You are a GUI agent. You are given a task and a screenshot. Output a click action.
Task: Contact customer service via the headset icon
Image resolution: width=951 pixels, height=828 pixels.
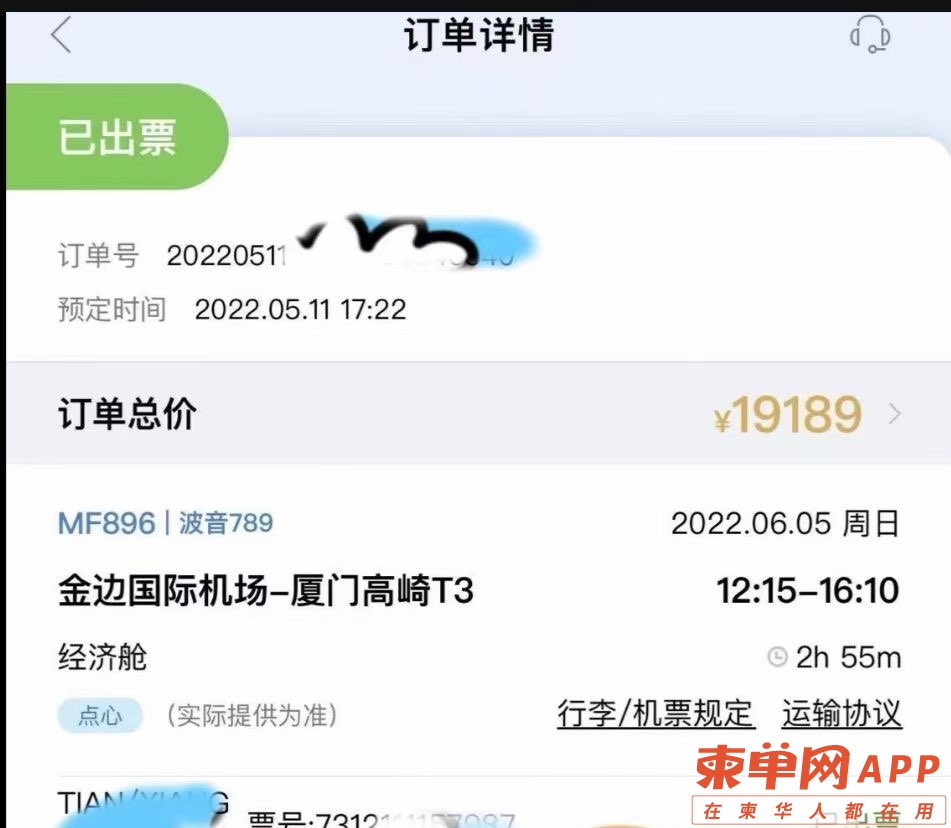869,35
